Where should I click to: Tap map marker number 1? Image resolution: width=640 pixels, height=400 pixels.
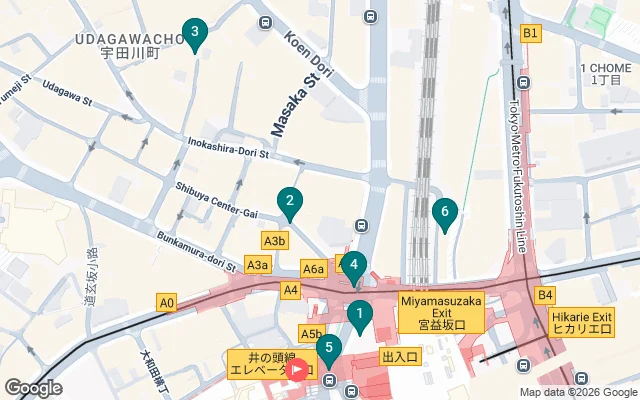click(359, 316)
